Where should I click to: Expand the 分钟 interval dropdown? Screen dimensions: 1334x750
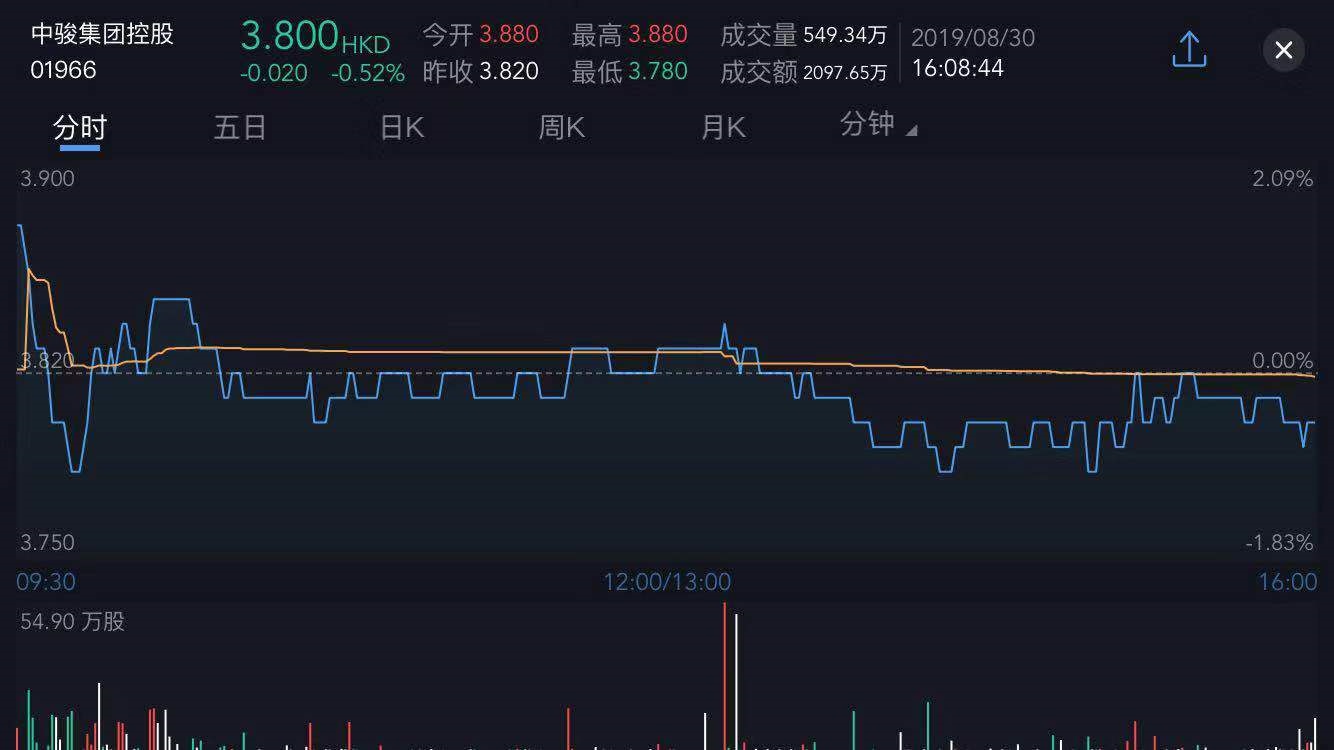click(878, 125)
